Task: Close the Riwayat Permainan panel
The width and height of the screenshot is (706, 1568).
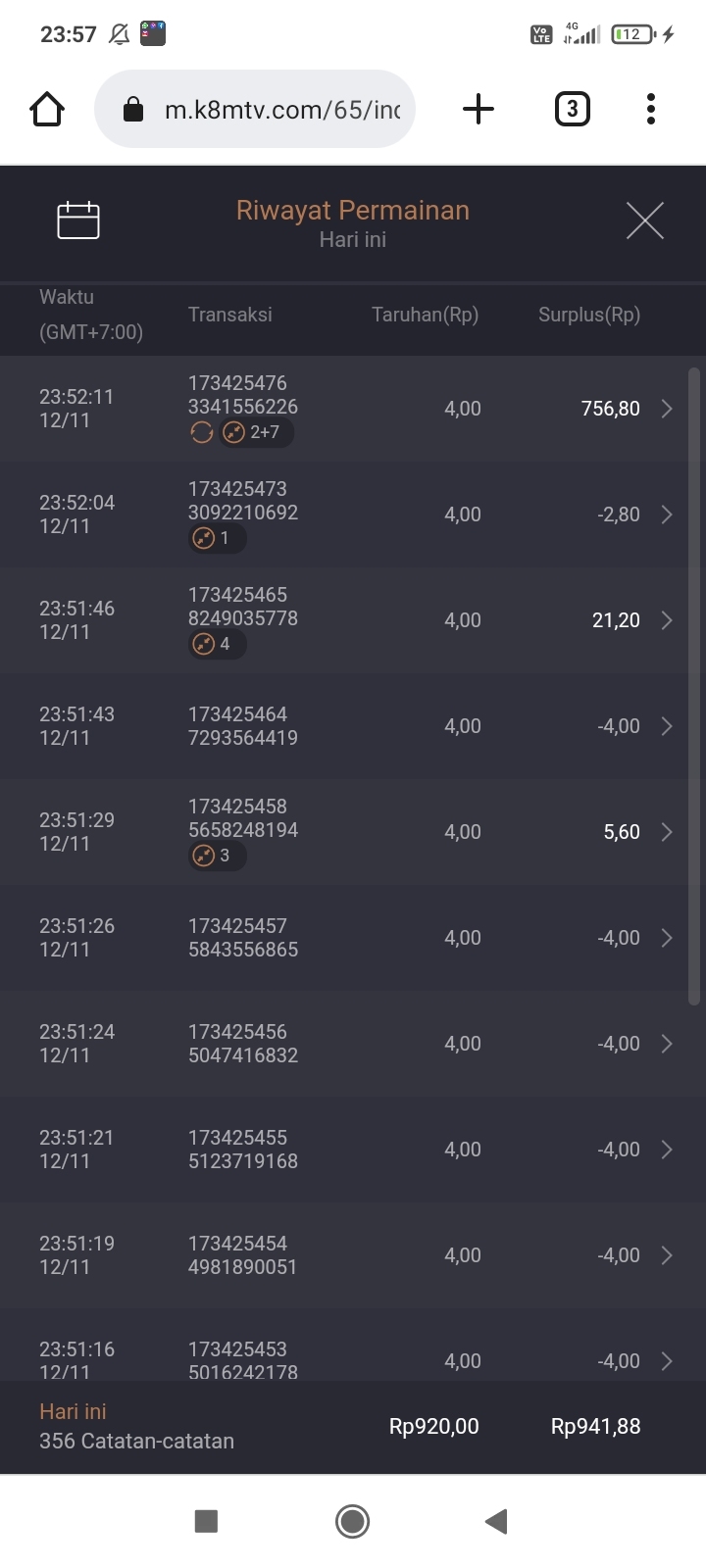Action: [644, 220]
